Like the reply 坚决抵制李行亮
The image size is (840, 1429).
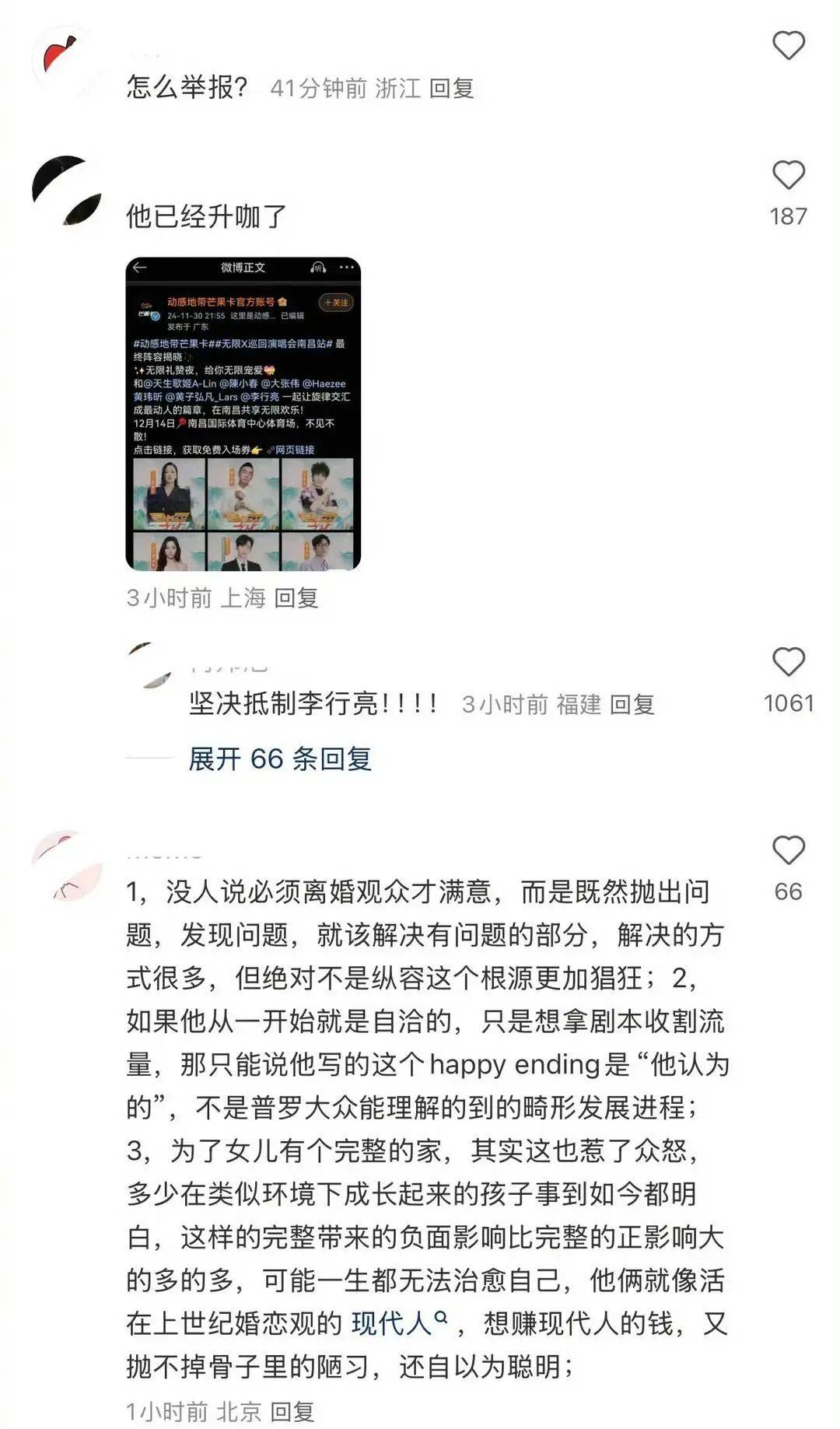[788, 662]
